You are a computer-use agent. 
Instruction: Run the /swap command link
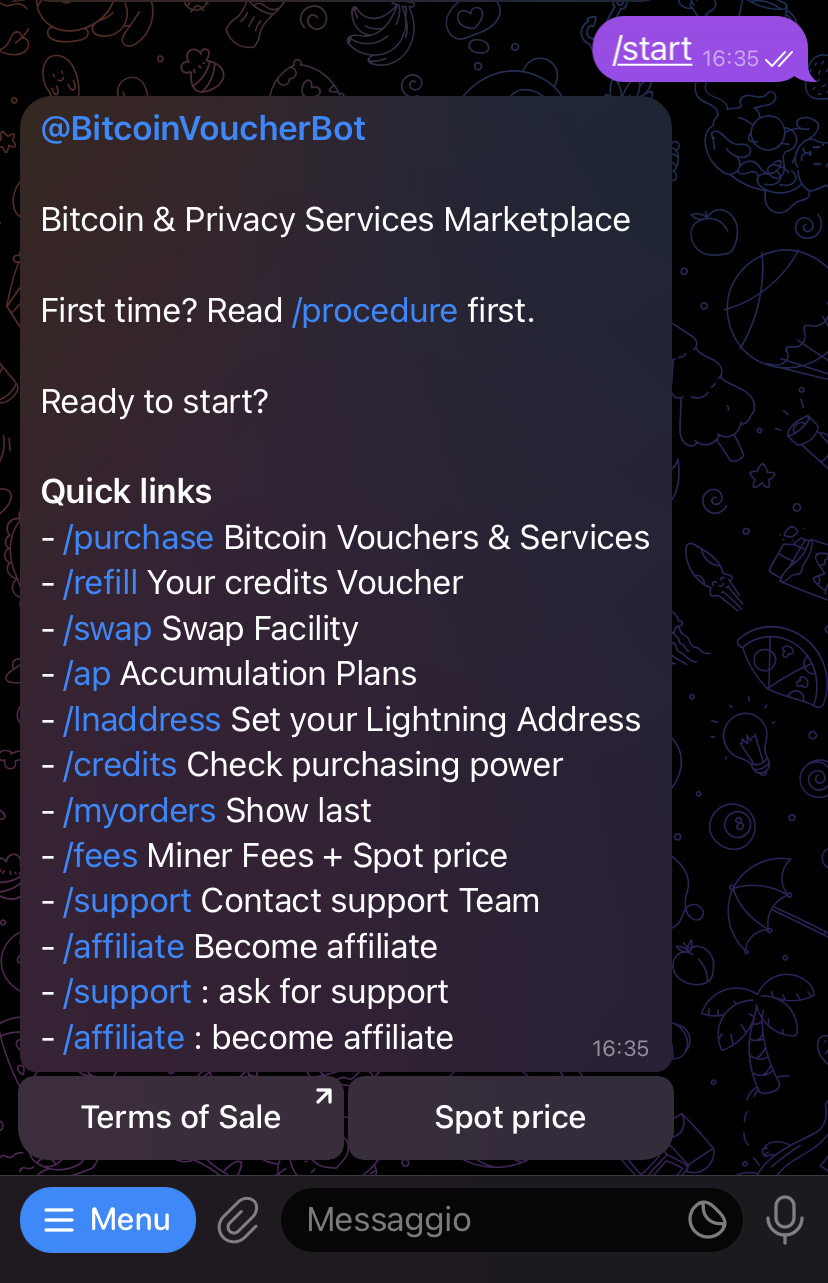click(107, 629)
